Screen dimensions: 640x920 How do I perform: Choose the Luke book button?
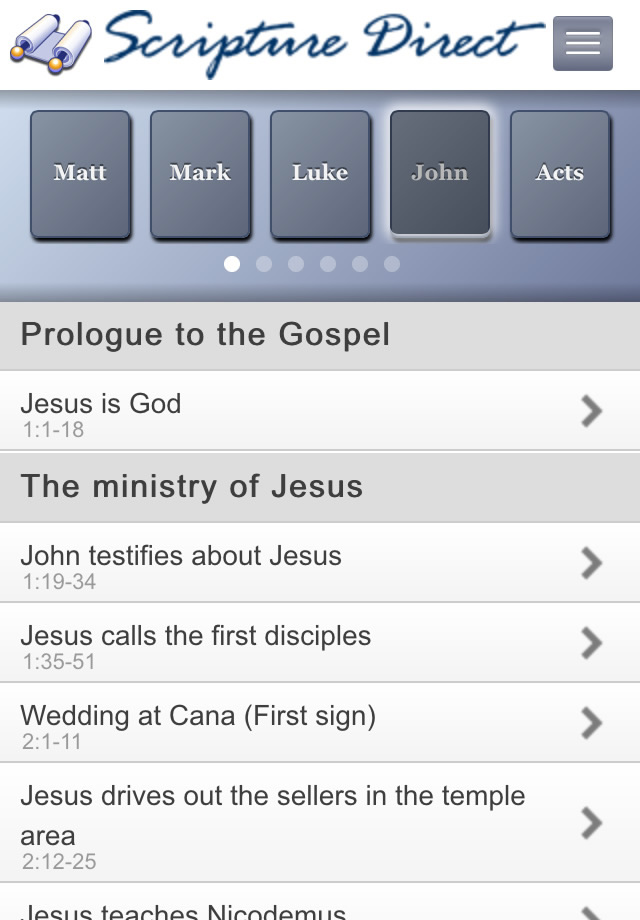[320, 174]
